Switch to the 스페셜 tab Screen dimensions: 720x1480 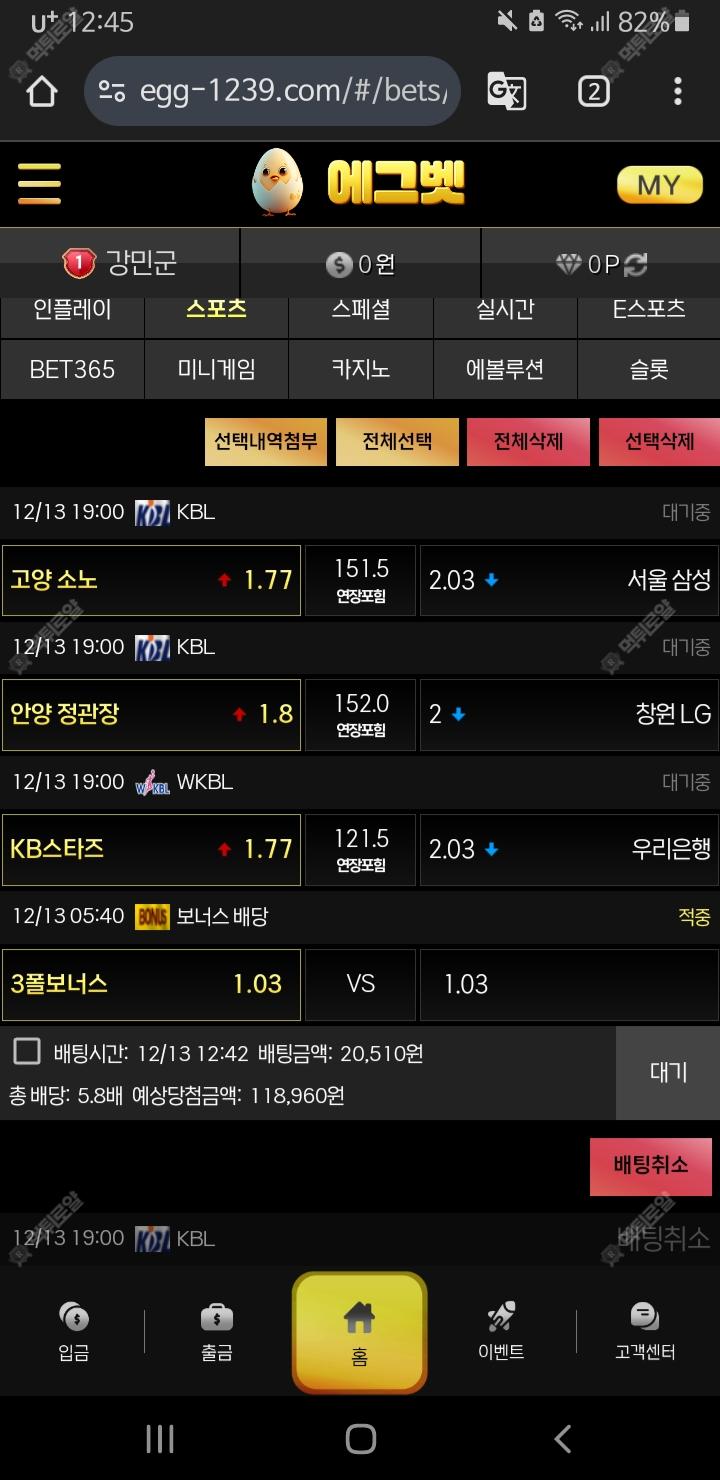[x=360, y=309]
